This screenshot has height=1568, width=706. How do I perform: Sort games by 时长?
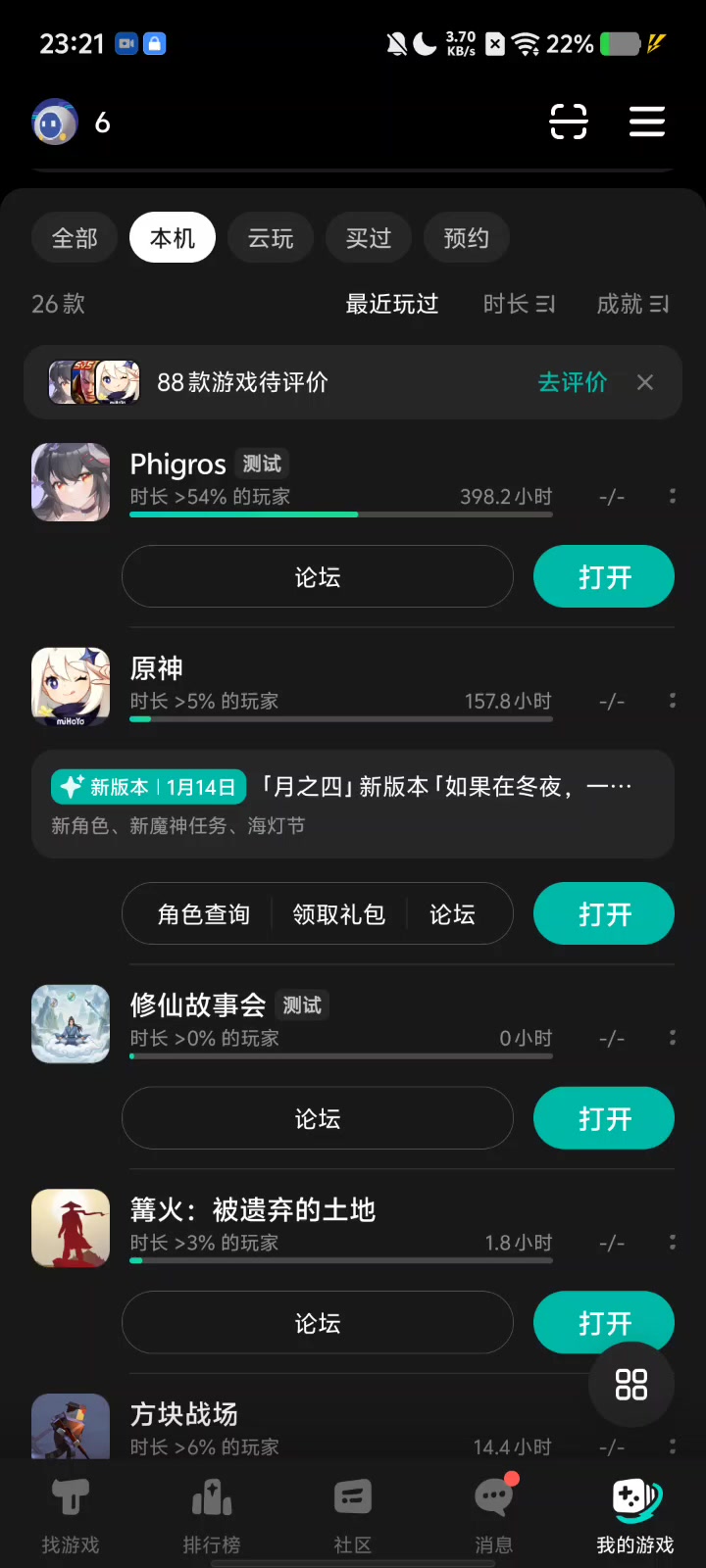(x=520, y=305)
